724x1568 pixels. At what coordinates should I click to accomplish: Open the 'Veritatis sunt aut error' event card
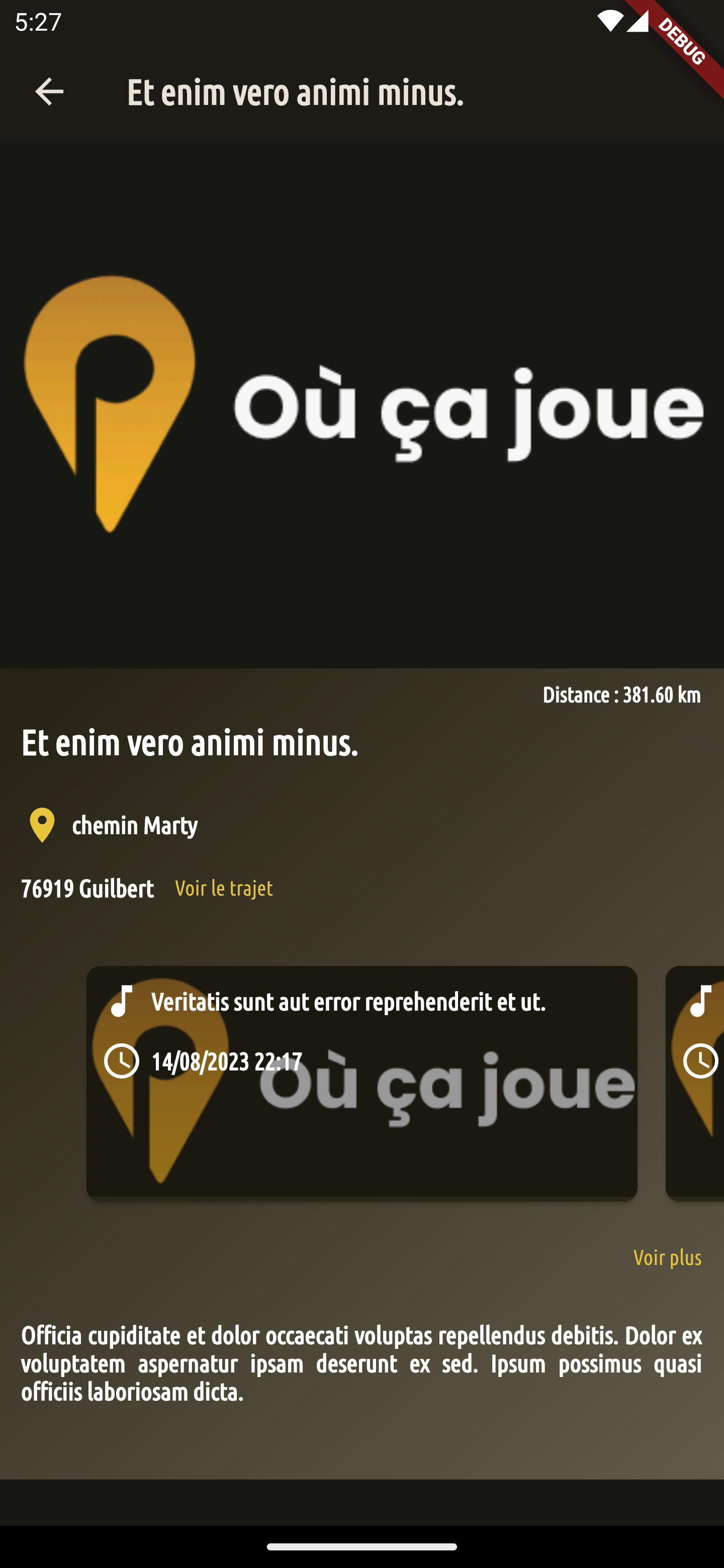(361, 1082)
